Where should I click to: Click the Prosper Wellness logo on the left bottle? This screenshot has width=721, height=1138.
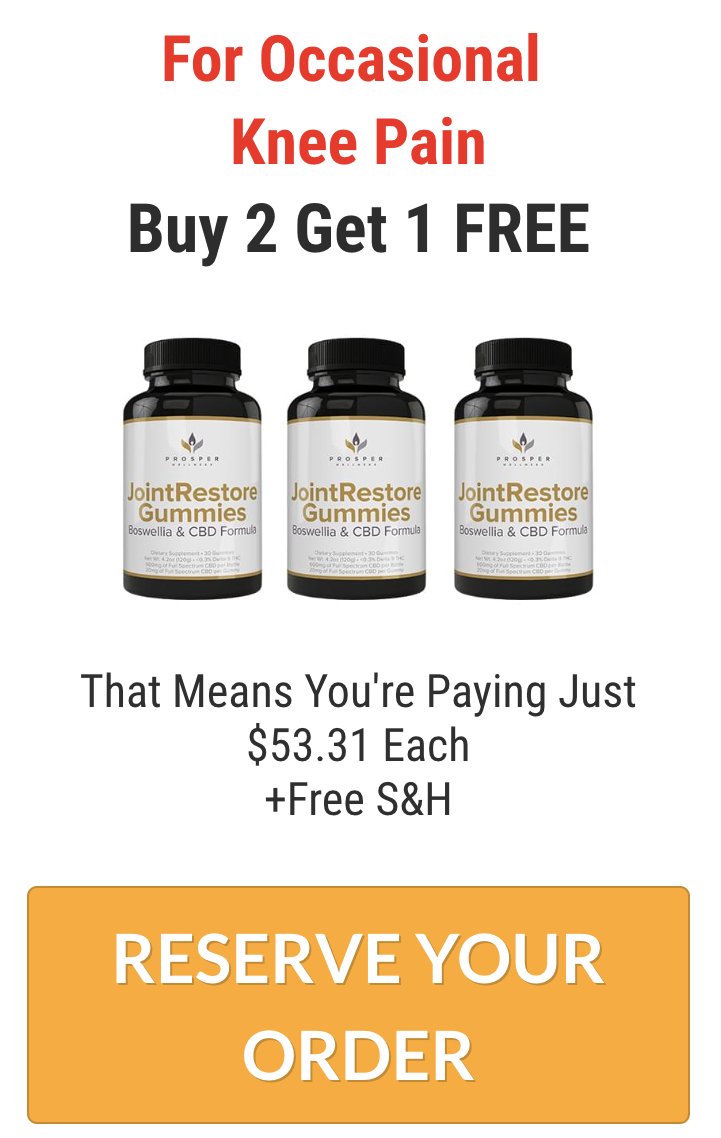pos(190,450)
